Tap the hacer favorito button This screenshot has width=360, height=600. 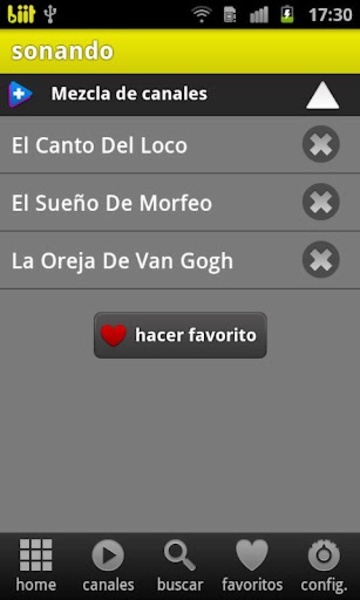point(180,335)
